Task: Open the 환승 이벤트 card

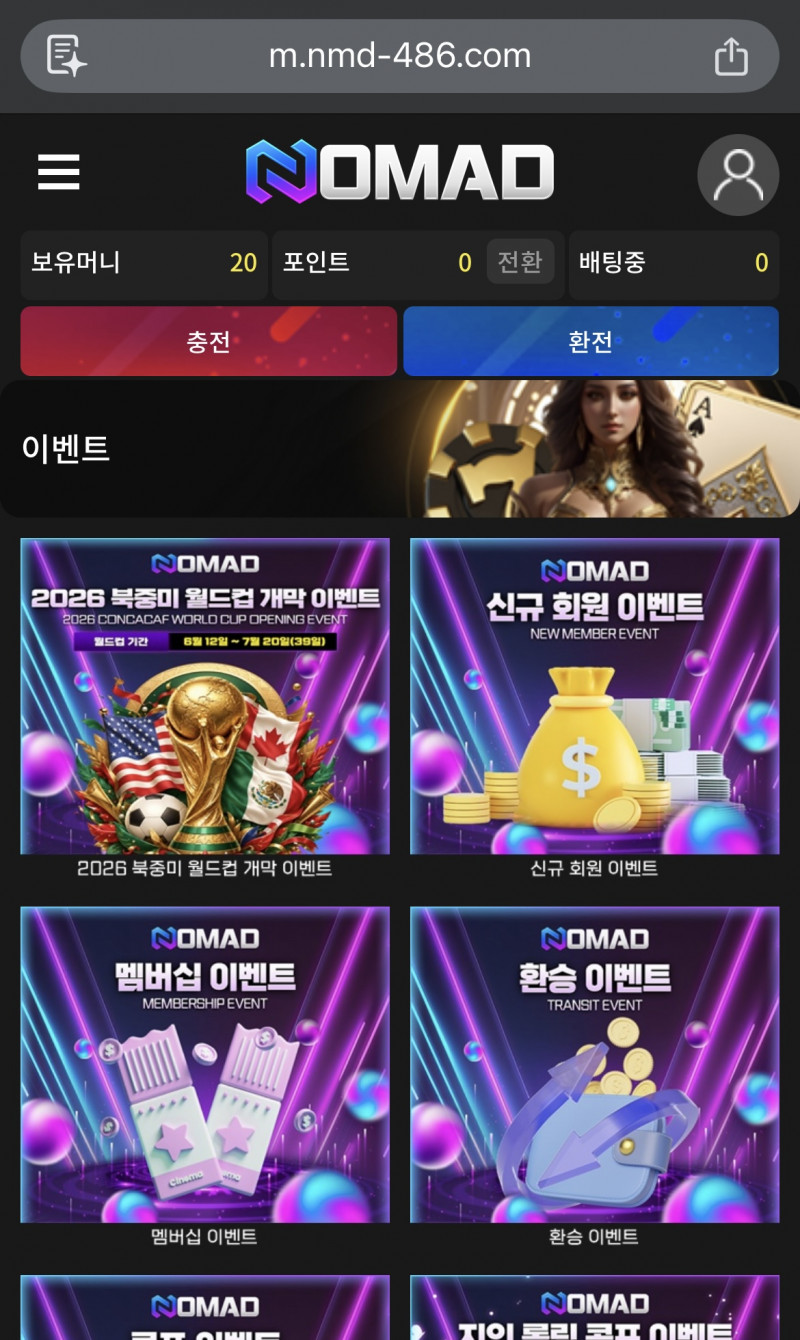Action: [594, 1078]
